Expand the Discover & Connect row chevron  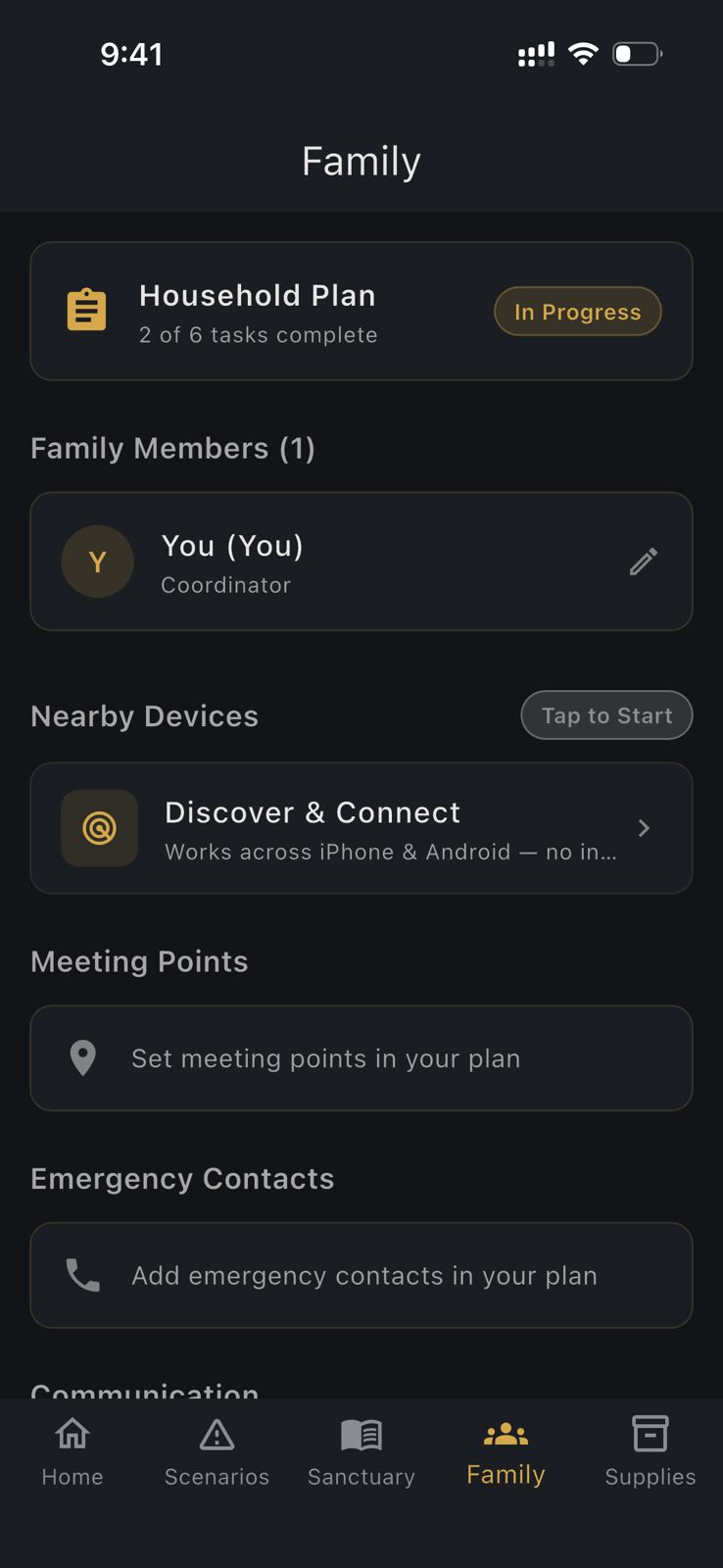point(644,828)
